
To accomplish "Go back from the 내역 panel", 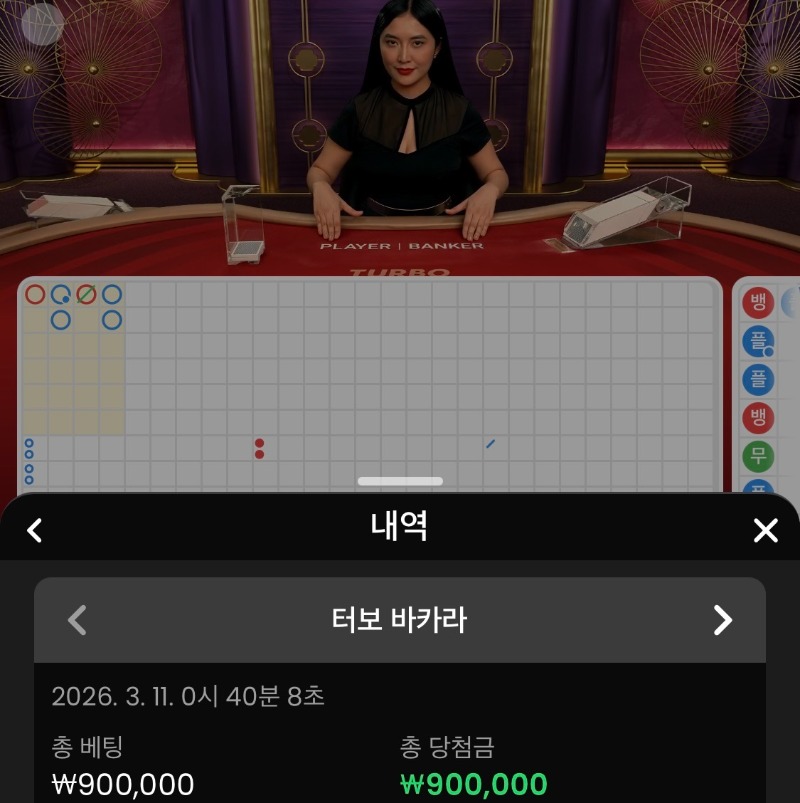I will [35, 530].
